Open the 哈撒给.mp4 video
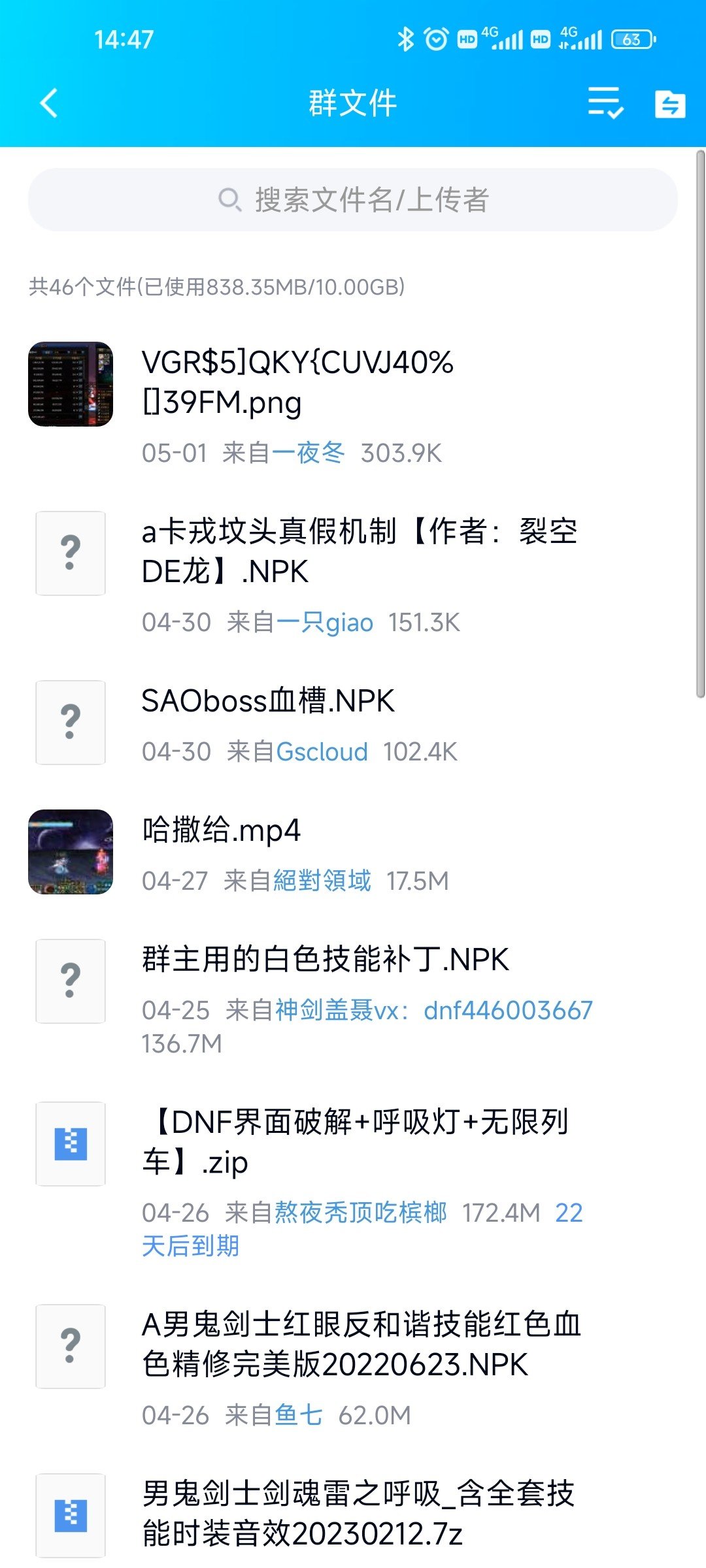 pos(353,853)
